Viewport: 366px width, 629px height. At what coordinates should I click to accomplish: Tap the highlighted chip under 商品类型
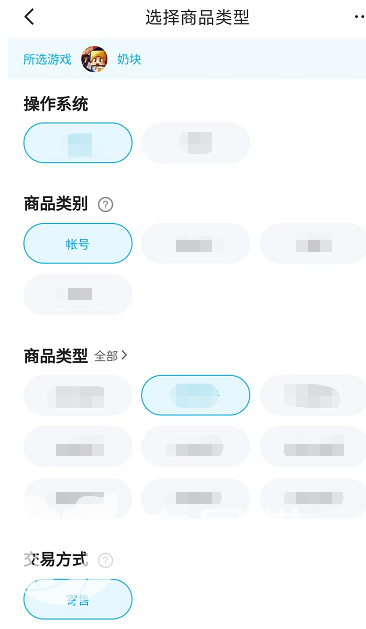tap(195, 395)
